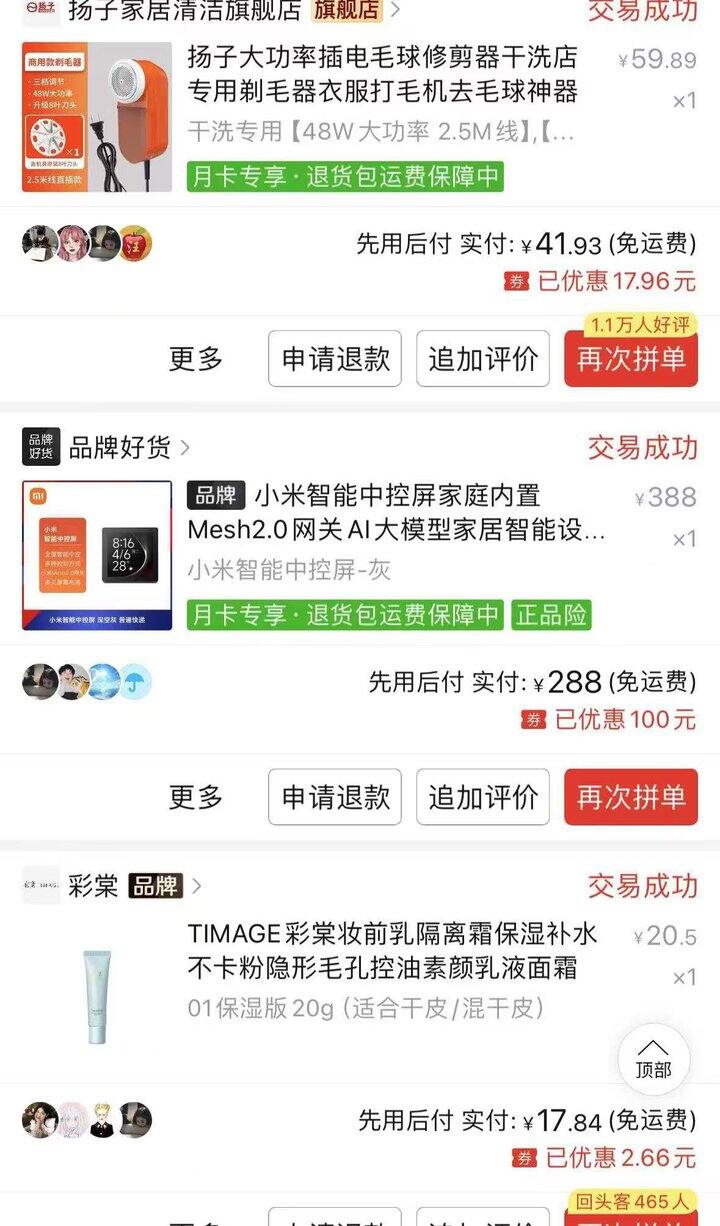The width and height of the screenshot is (720, 1226).
Task: Tap 更多 under the 扬子 order
Action: [196, 359]
